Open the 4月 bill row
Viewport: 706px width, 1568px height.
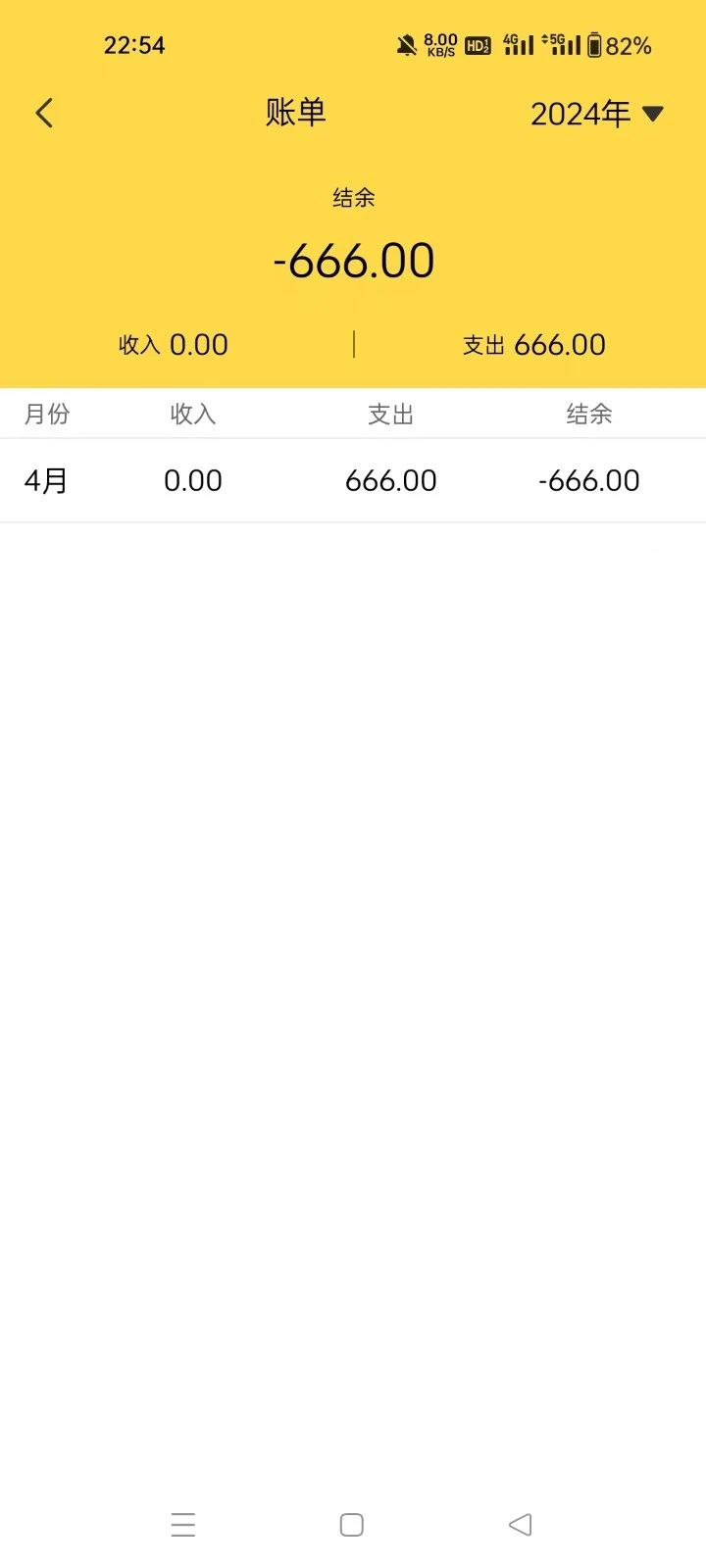353,480
